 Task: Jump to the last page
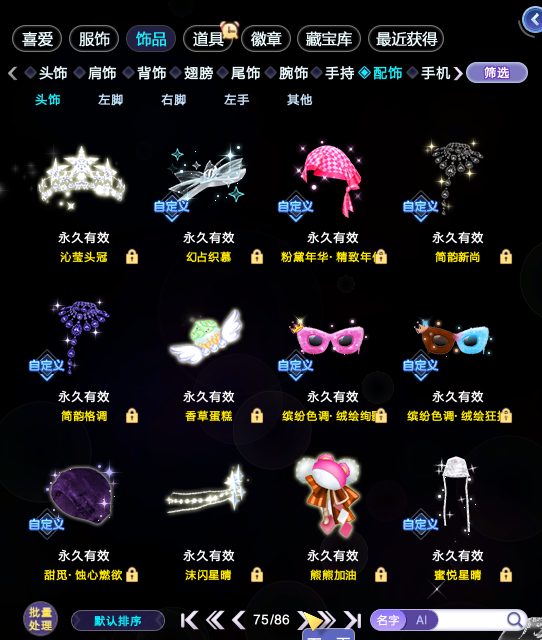point(353,620)
